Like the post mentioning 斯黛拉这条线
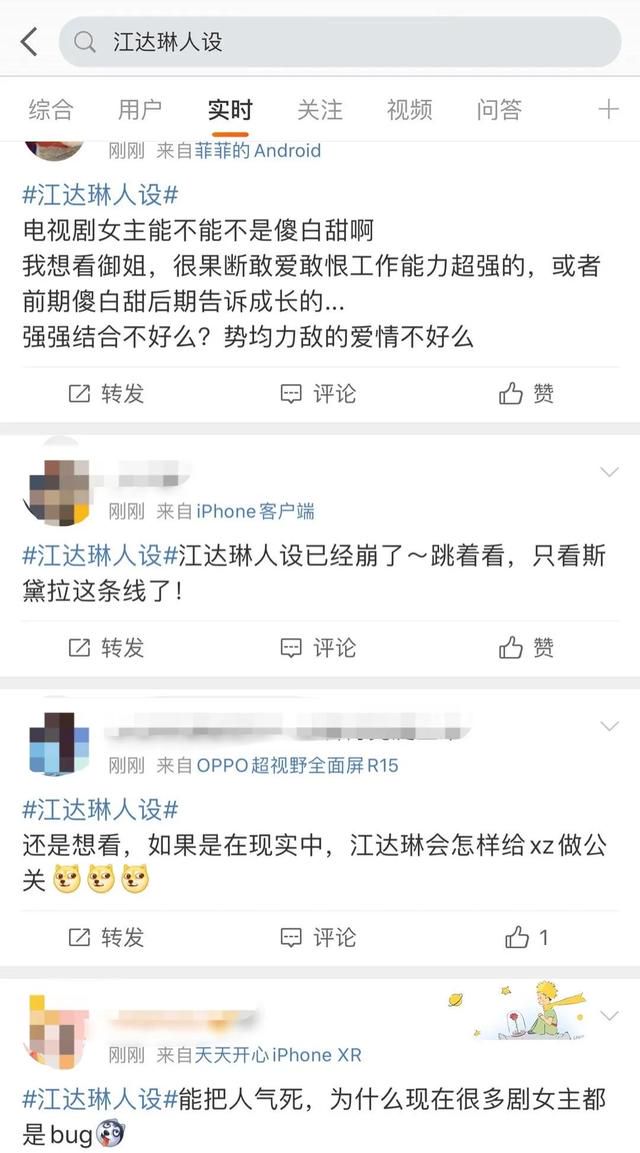 527,648
